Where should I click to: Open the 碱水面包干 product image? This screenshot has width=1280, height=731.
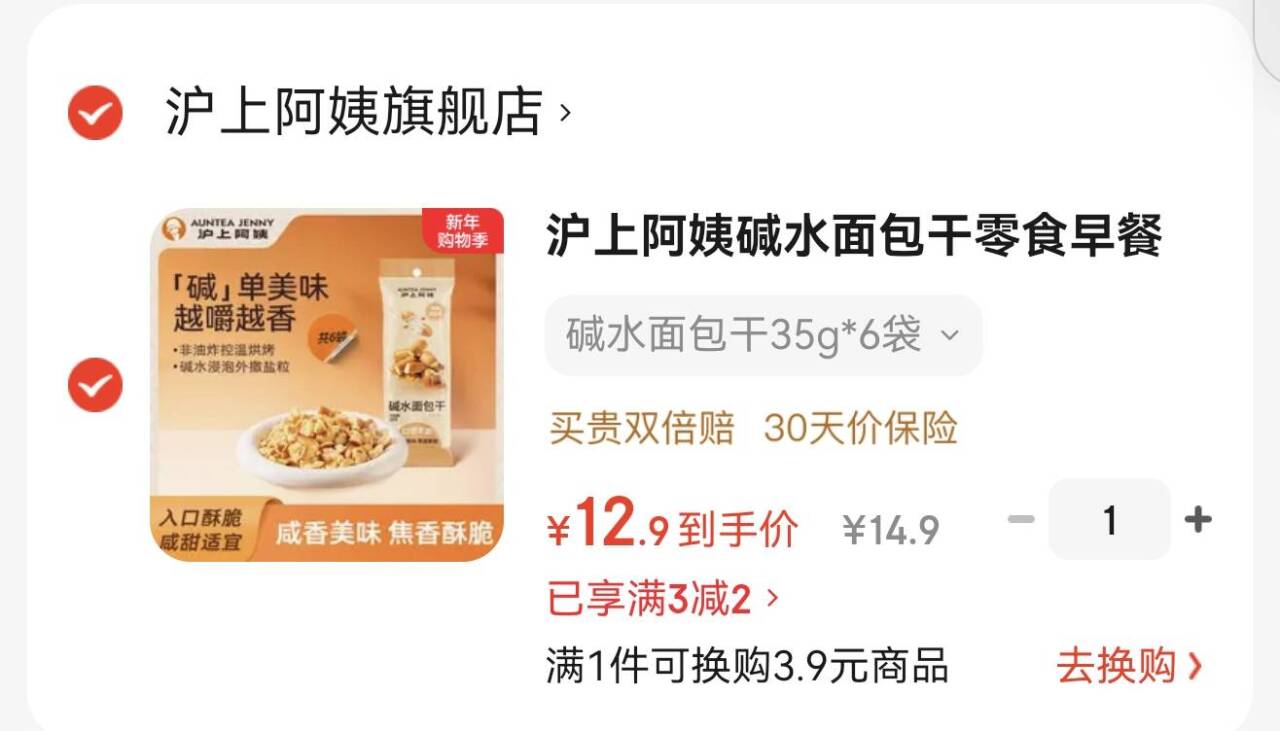click(x=327, y=385)
